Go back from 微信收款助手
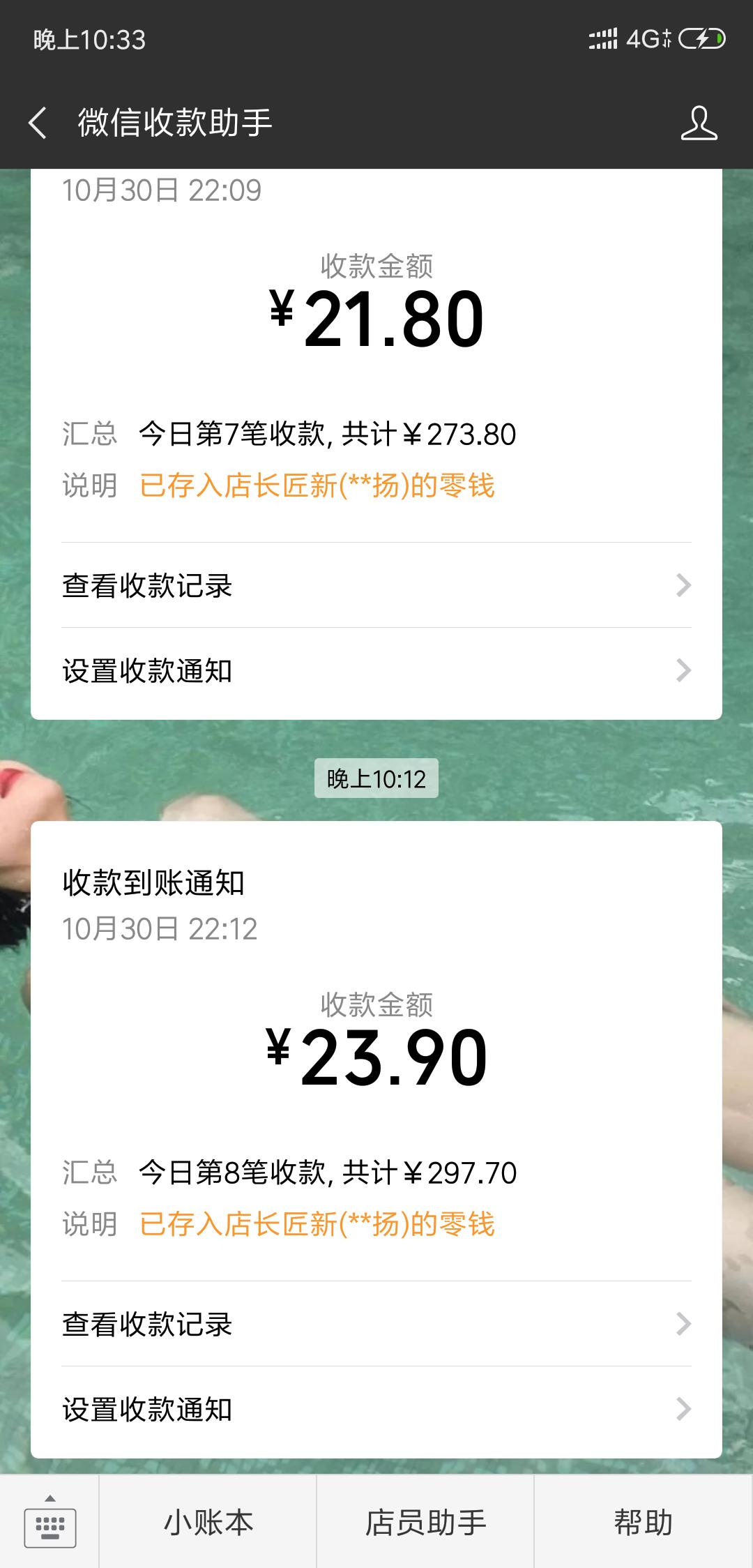This screenshot has width=753, height=1568. click(x=38, y=123)
